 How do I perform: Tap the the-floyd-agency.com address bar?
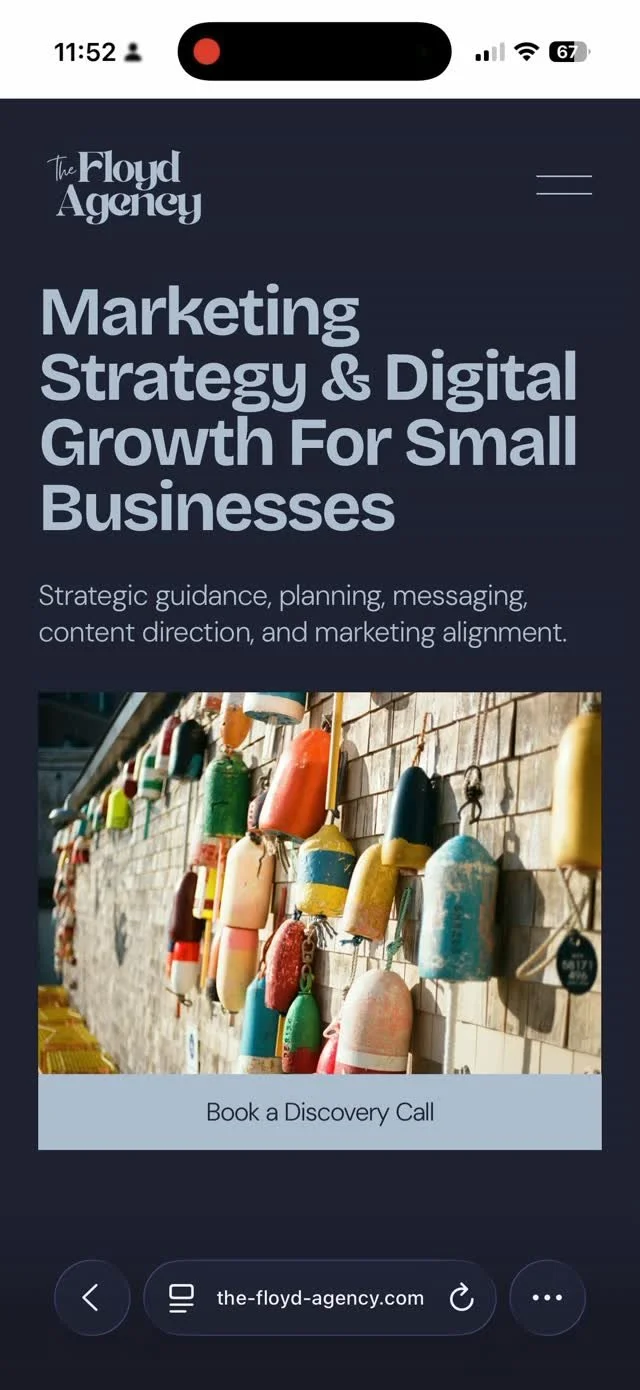(320, 1298)
